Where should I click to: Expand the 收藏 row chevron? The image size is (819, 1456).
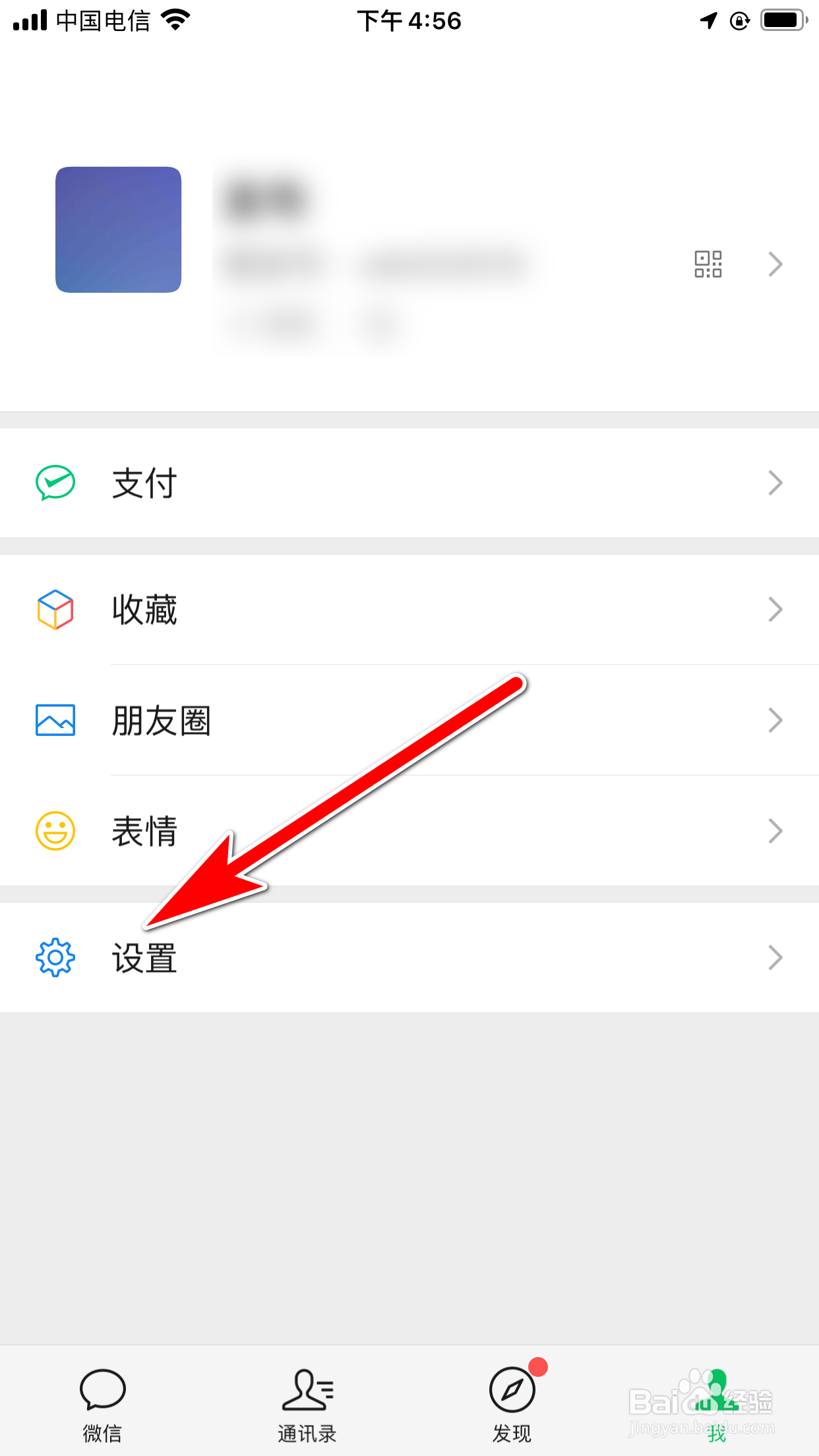coord(775,610)
